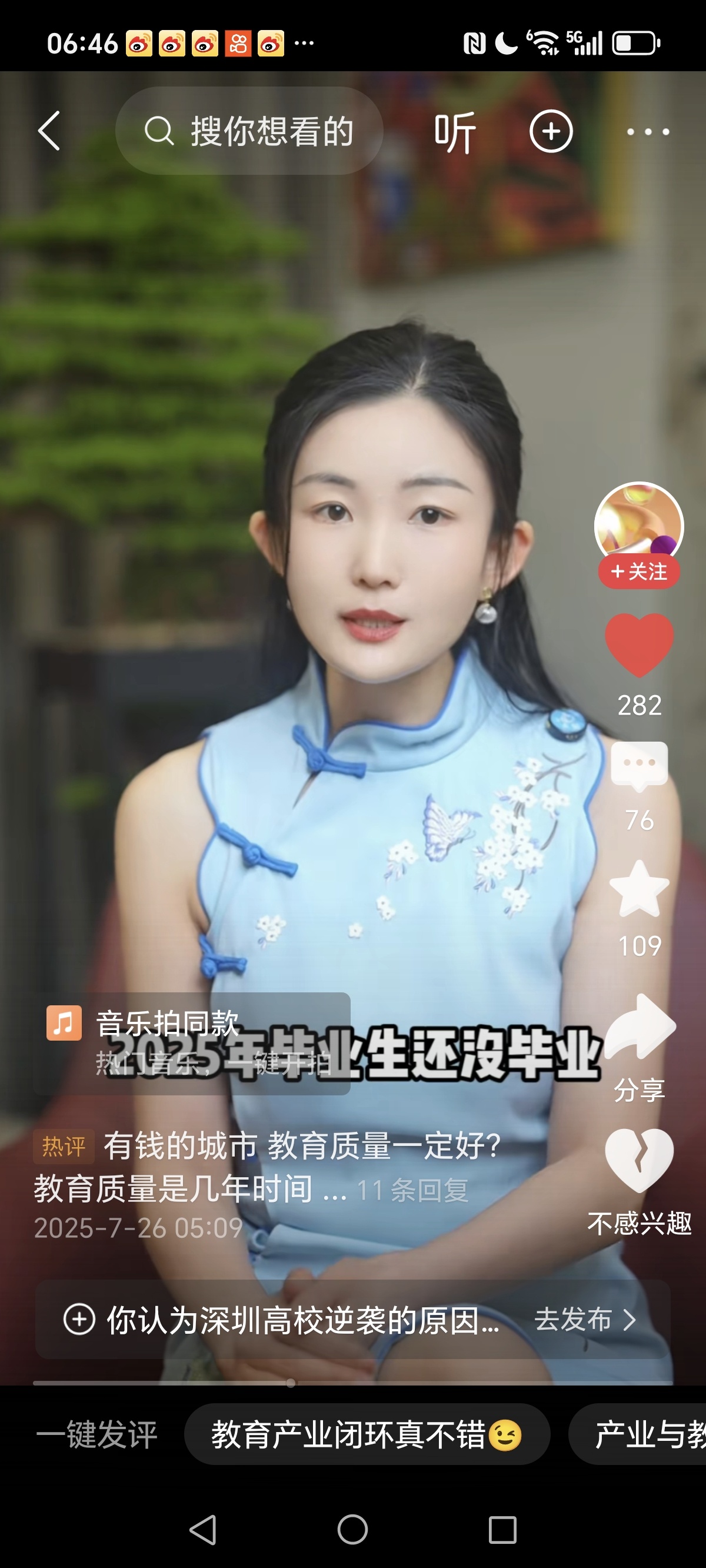Tap the 听 listen mode button
The image size is (706, 1568).
point(455,132)
